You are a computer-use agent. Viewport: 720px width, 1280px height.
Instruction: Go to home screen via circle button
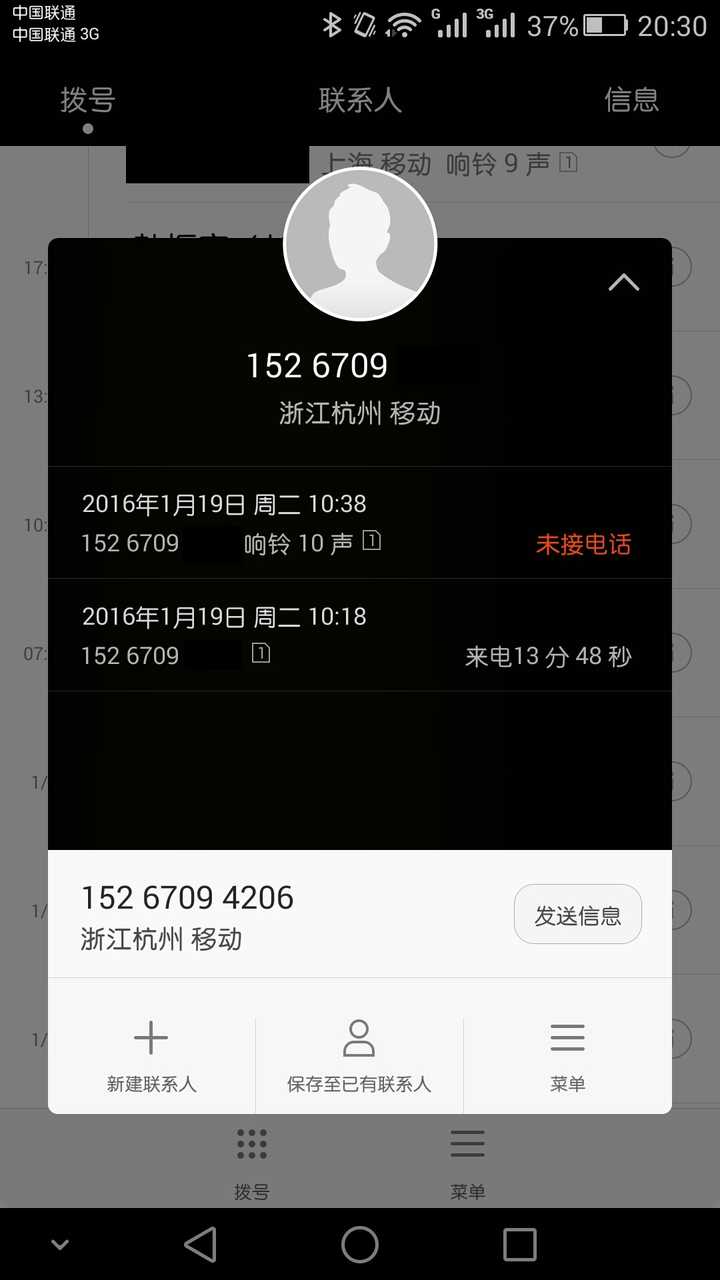click(x=360, y=1244)
